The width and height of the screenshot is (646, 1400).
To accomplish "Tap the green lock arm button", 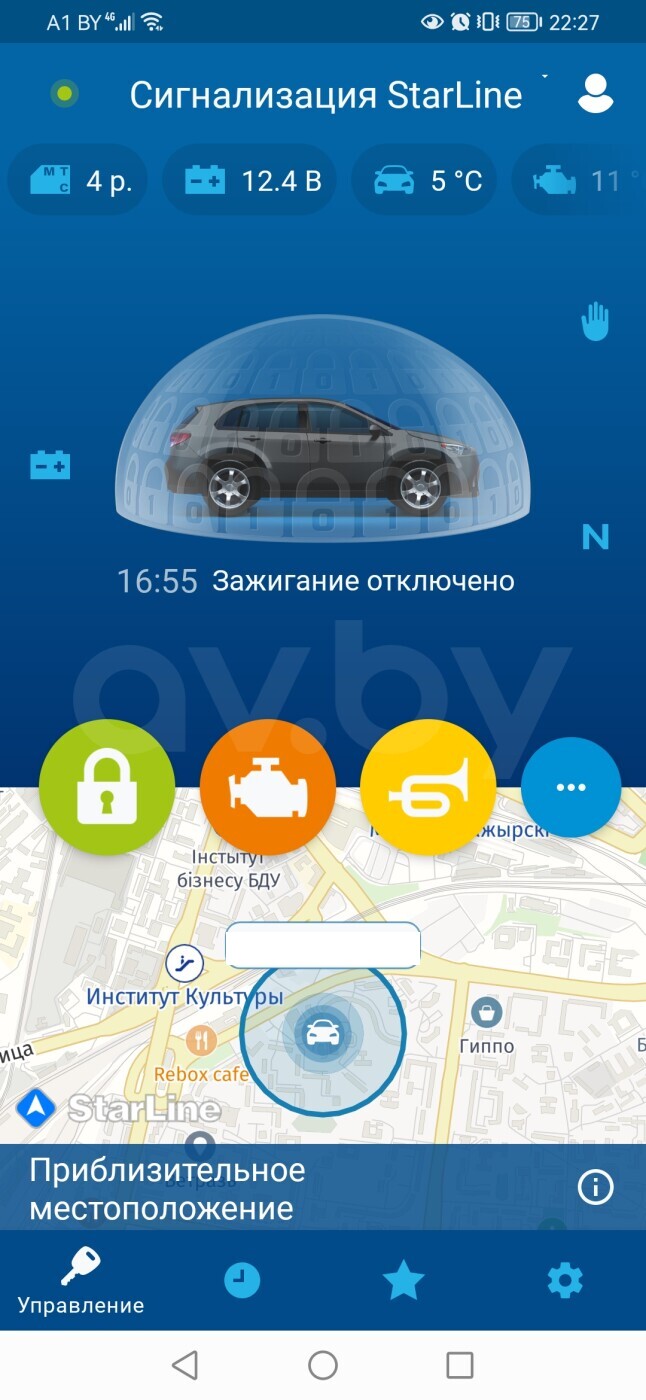I will pyautogui.click(x=107, y=787).
